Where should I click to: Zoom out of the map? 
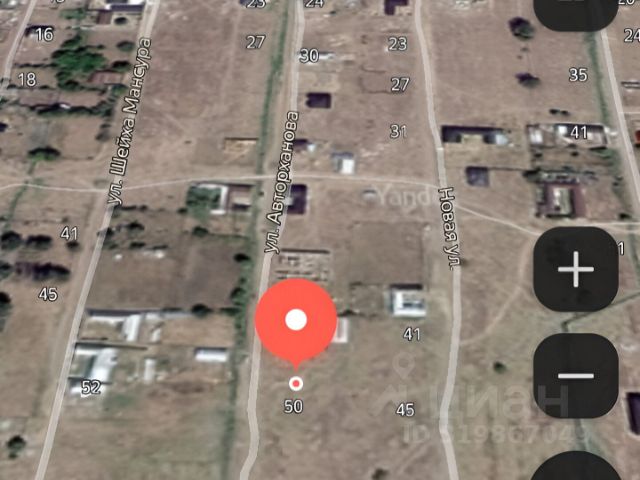(575, 376)
